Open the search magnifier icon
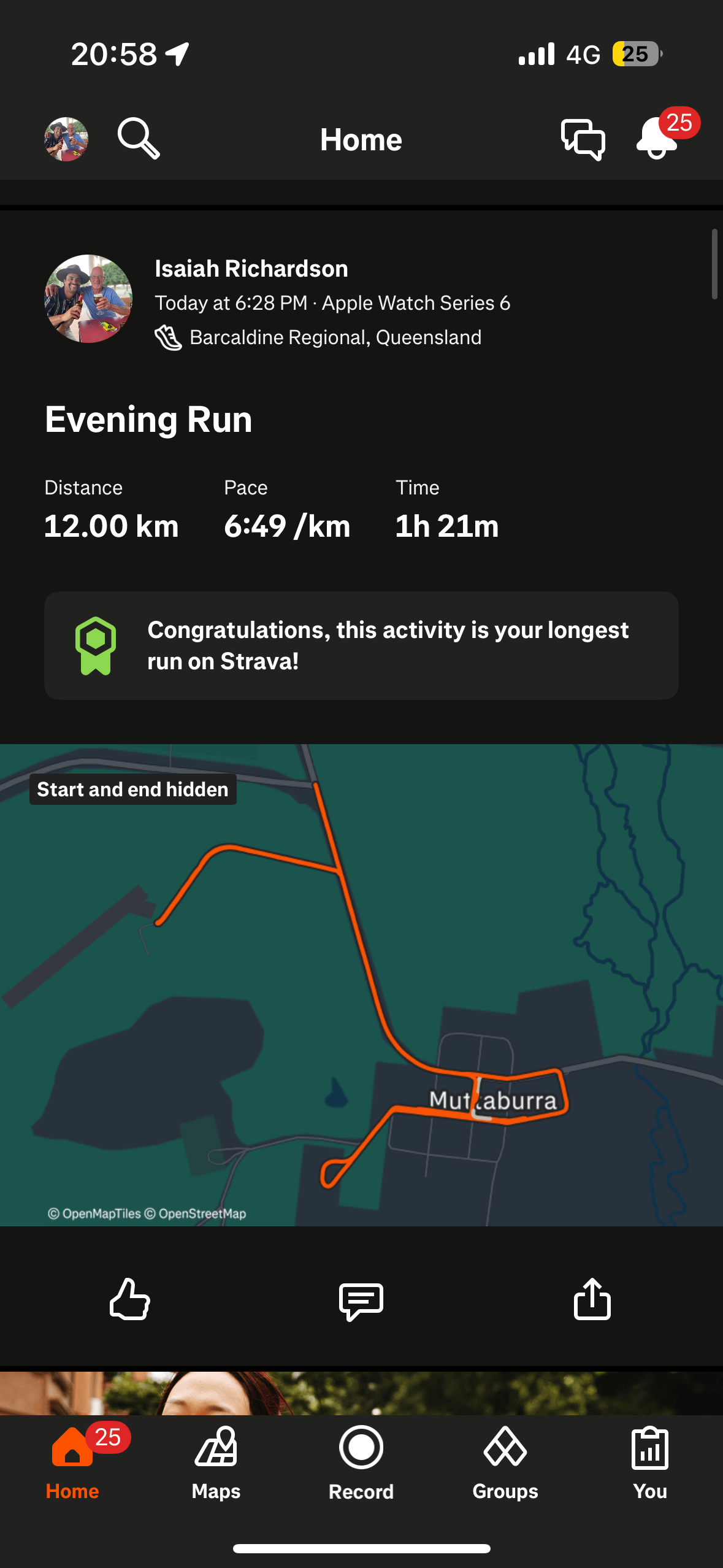 139,139
